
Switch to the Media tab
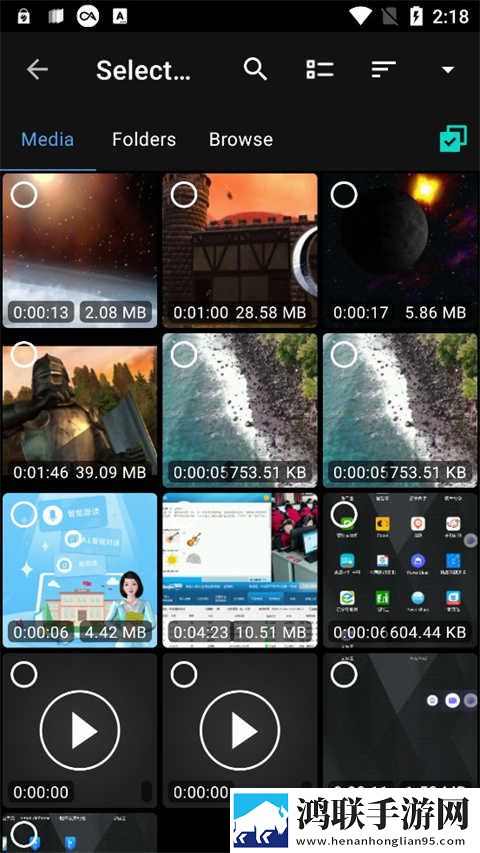47,139
